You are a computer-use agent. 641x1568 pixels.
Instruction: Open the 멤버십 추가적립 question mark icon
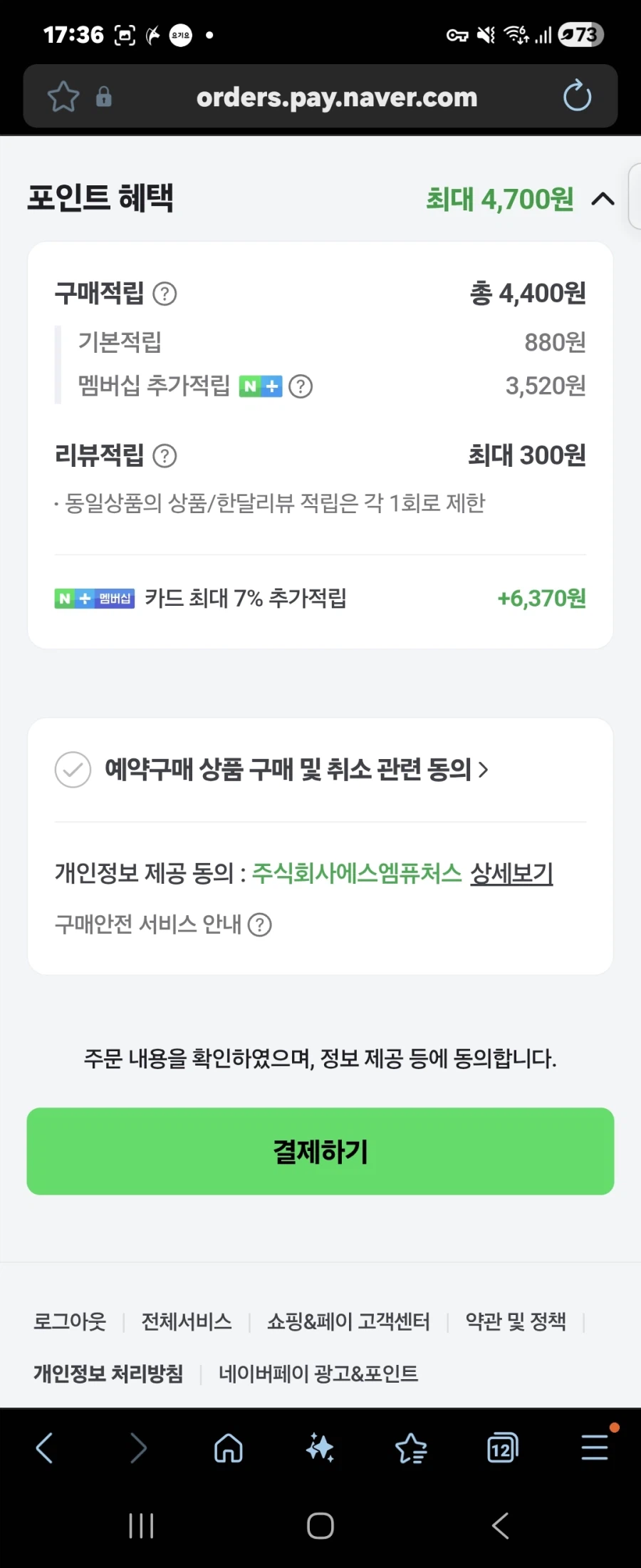(302, 386)
